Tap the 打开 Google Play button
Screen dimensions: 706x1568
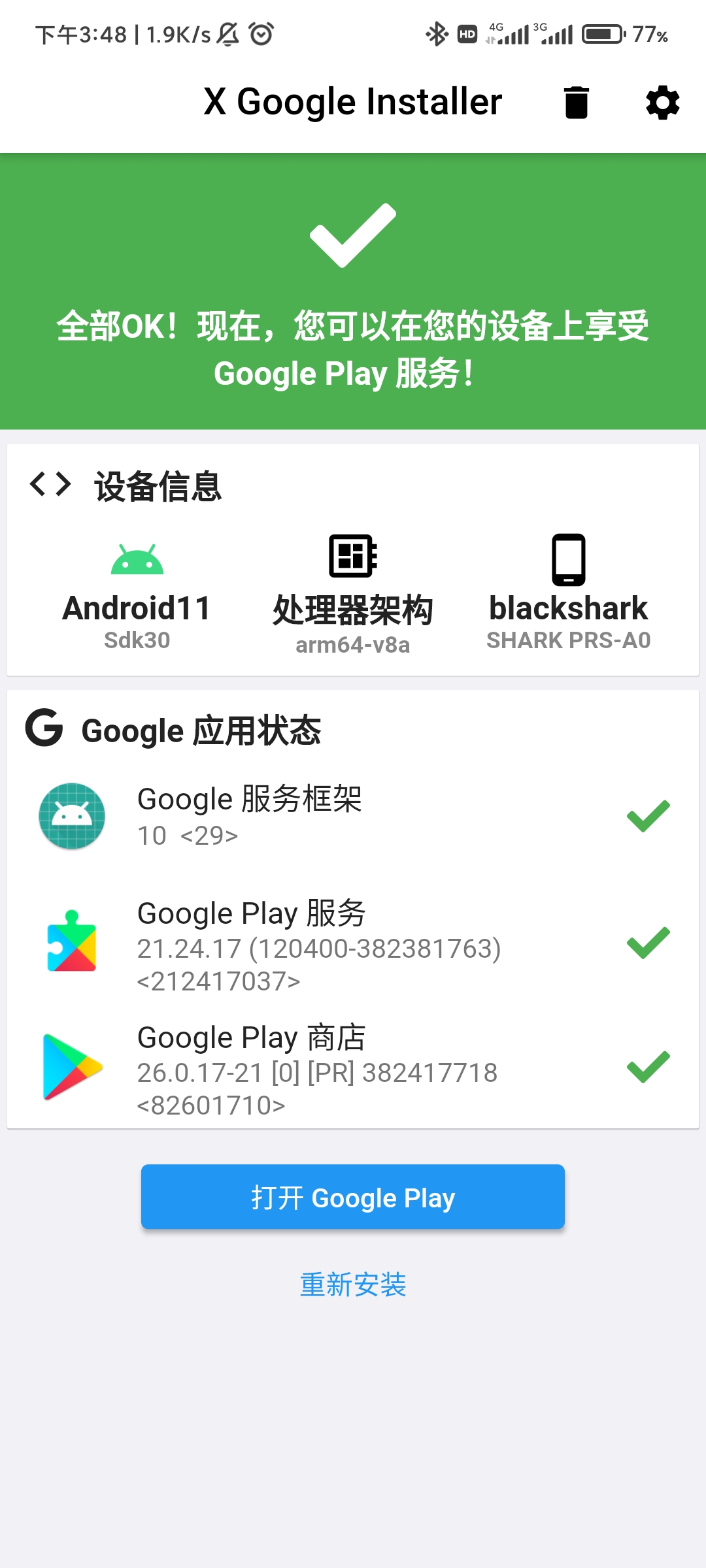[353, 1197]
